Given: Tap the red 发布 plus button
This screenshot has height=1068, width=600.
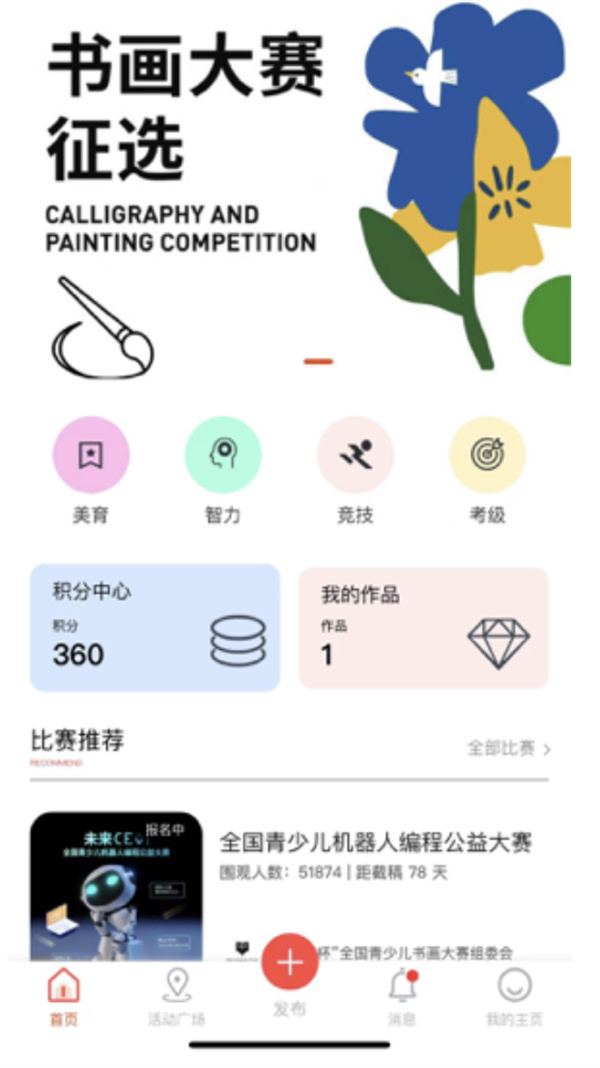Looking at the screenshot, I should point(290,963).
